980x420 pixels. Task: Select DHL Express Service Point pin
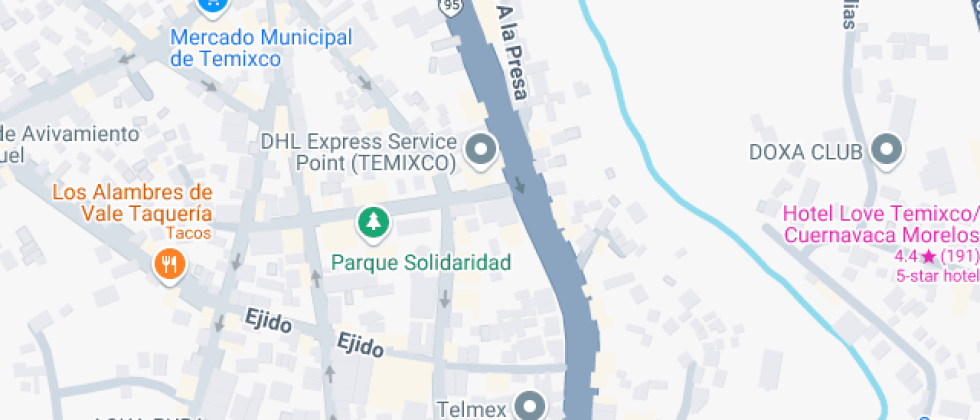483,151
